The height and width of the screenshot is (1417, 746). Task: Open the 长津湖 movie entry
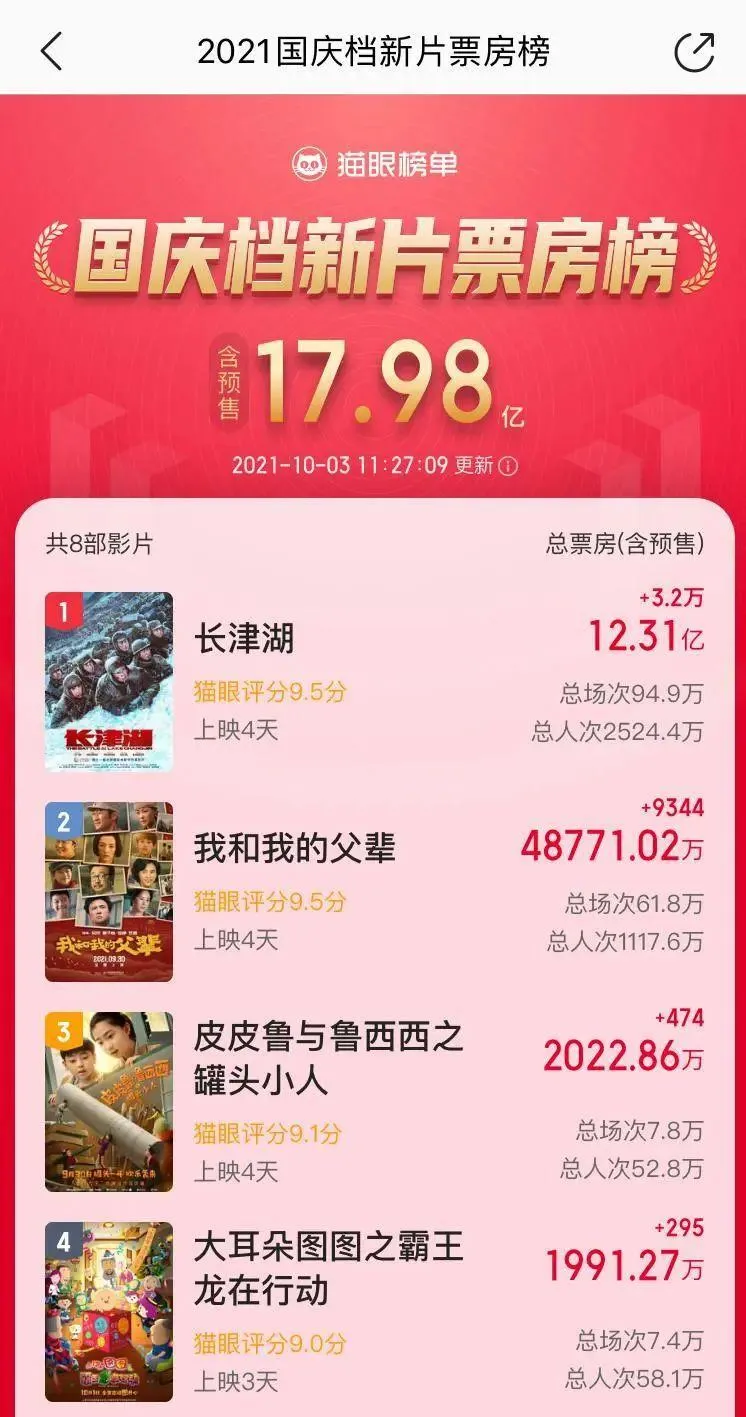[x=373, y=681]
